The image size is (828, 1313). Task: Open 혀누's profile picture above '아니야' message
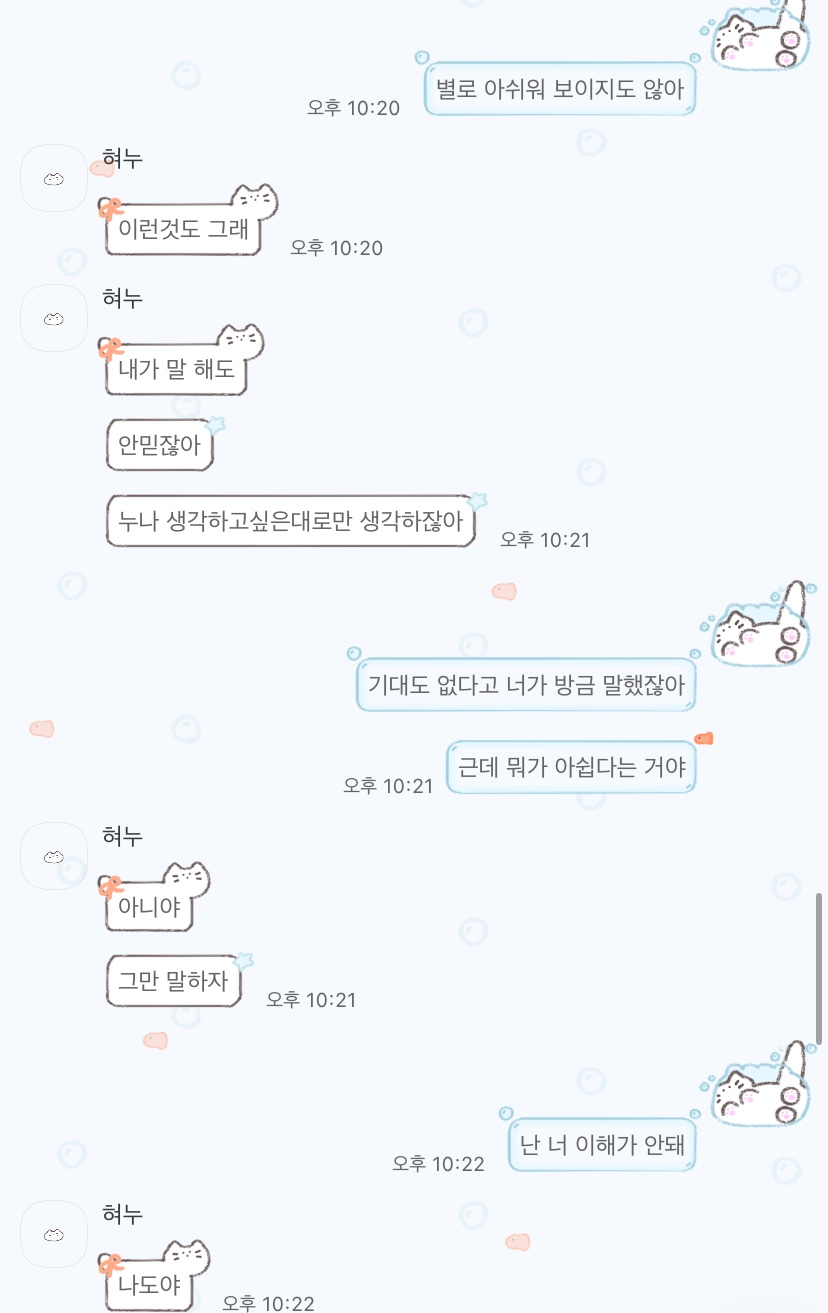(54, 856)
